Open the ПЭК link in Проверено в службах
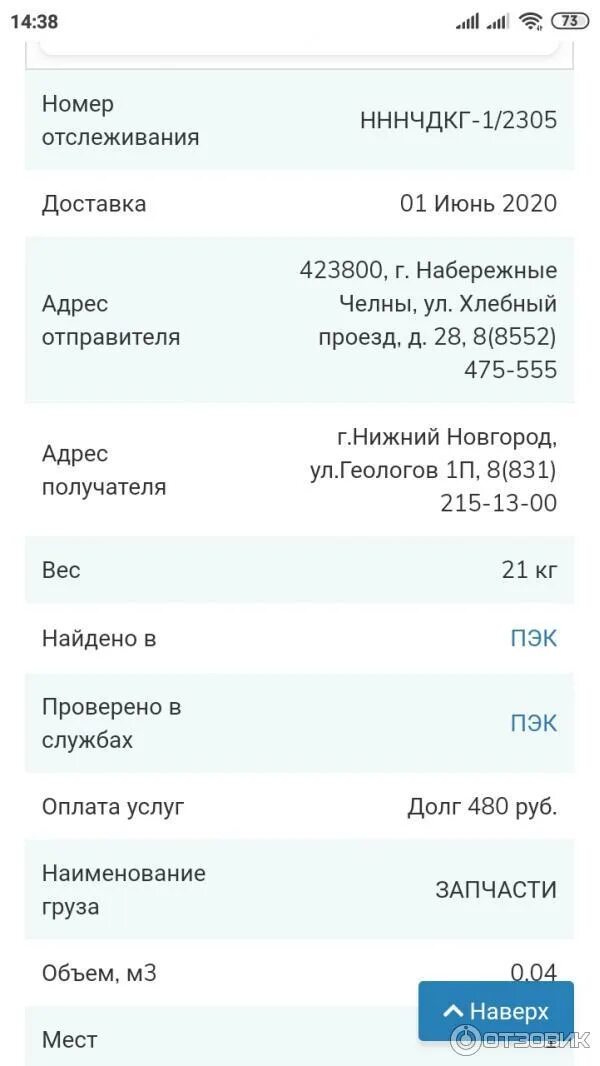Viewport: 600px width, 1066px height. pos(533,723)
